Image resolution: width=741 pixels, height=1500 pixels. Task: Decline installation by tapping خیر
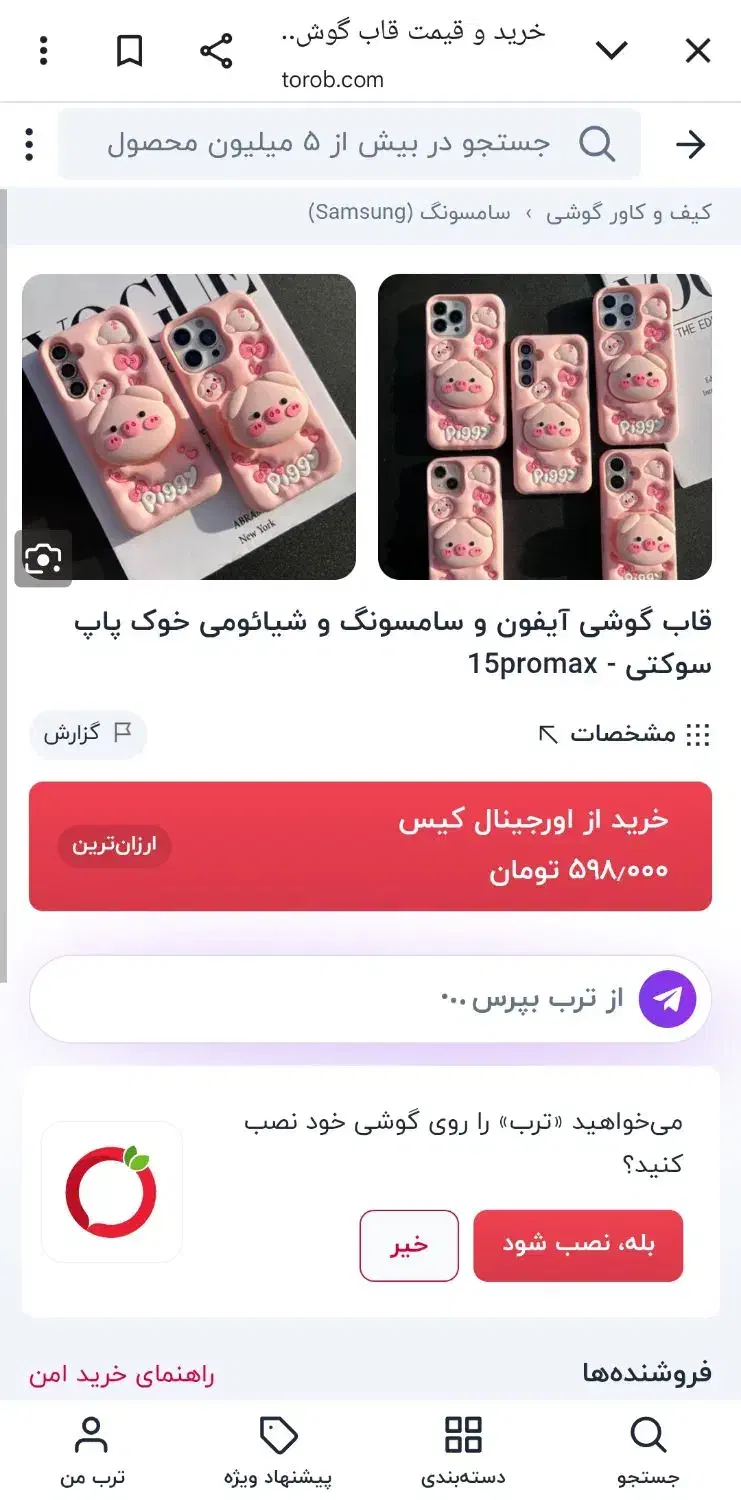point(408,1245)
